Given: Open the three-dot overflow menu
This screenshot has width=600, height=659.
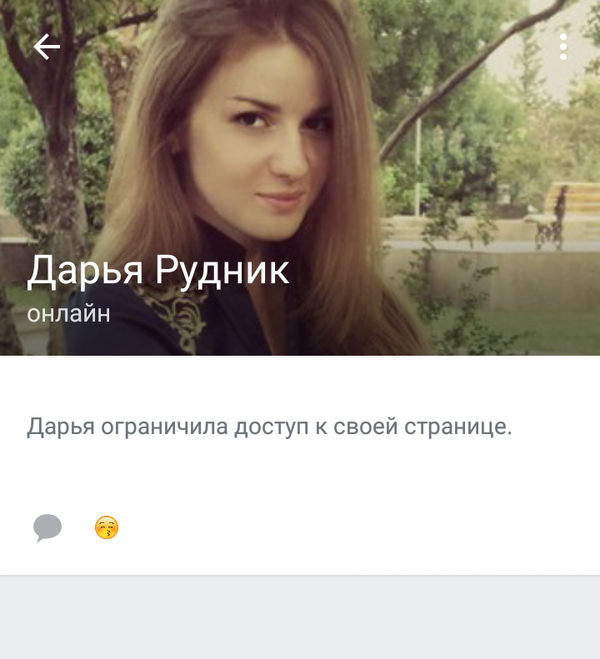Looking at the screenshot, I should tap(563, 47).
